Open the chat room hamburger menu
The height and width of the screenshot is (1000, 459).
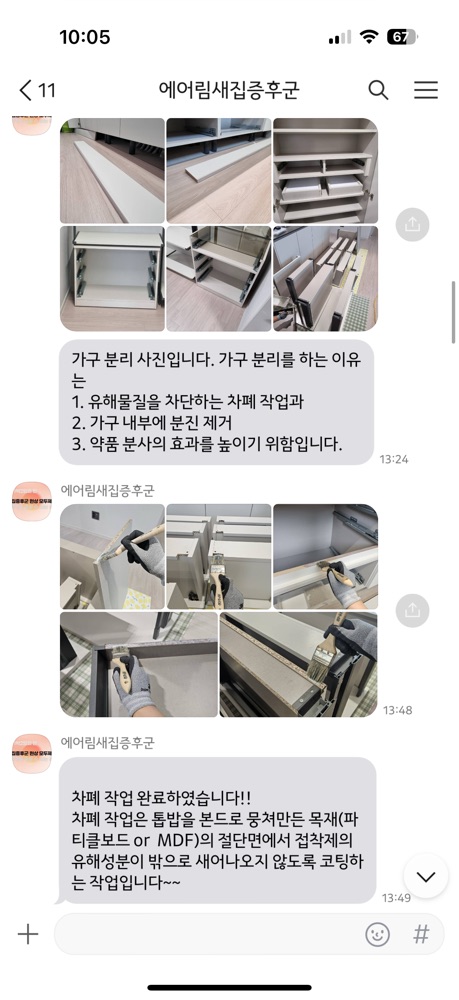pos(426,90)
